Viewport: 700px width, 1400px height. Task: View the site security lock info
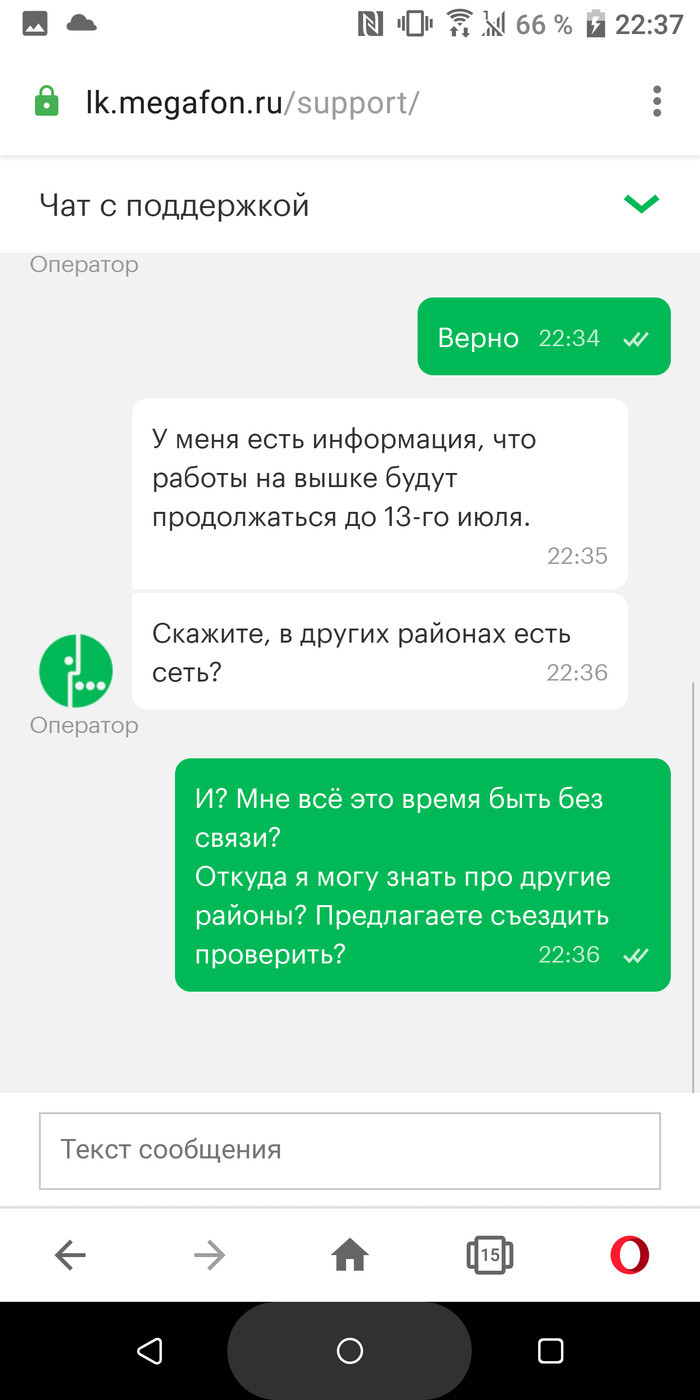coord(46,102)
